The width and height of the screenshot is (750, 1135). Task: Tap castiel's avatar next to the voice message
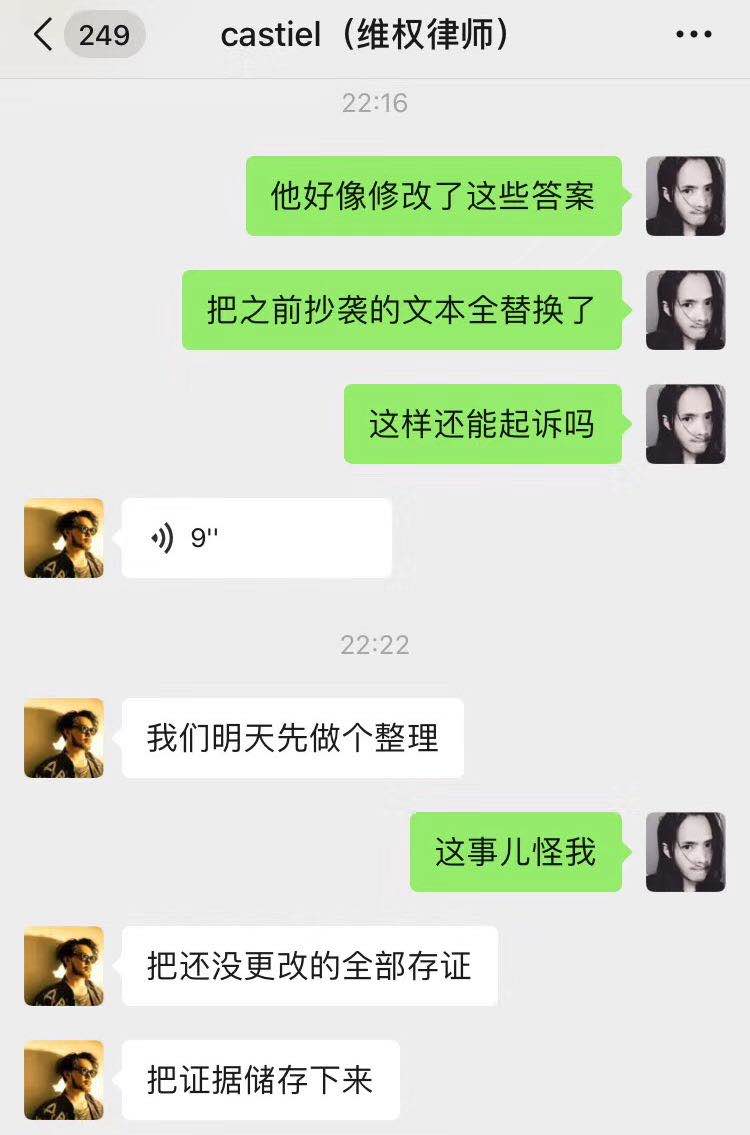62,537
